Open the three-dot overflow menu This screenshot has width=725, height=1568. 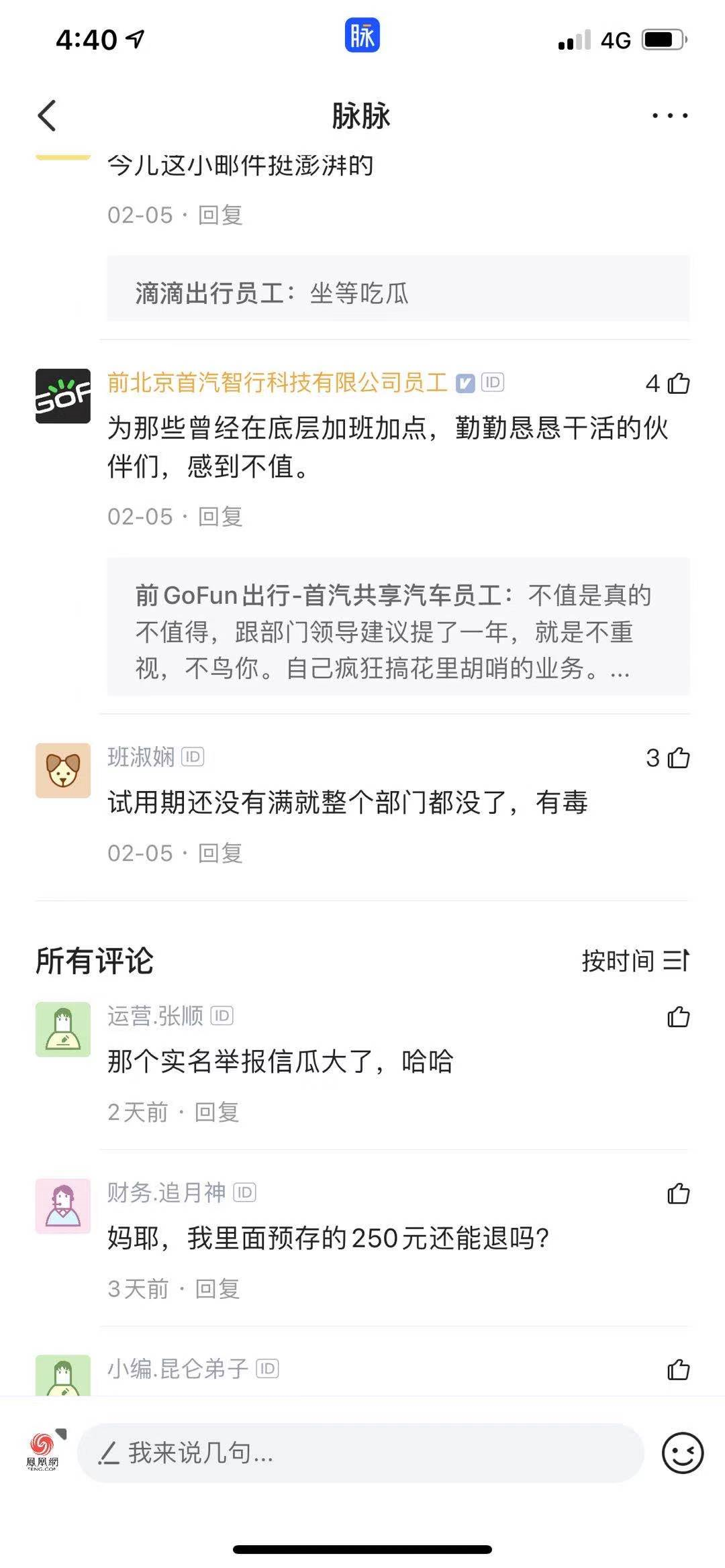point(669,115)
